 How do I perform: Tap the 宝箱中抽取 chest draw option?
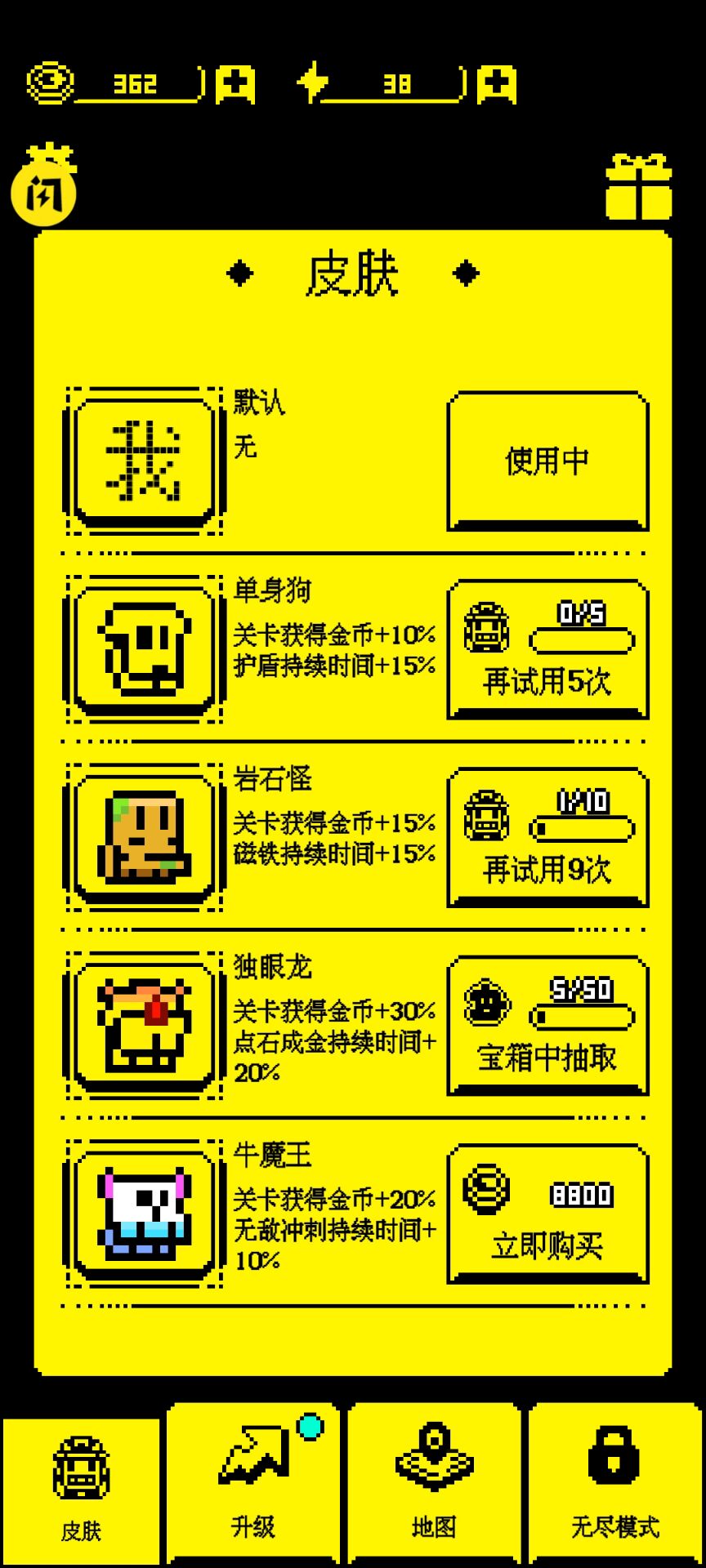pos(547,1057)
